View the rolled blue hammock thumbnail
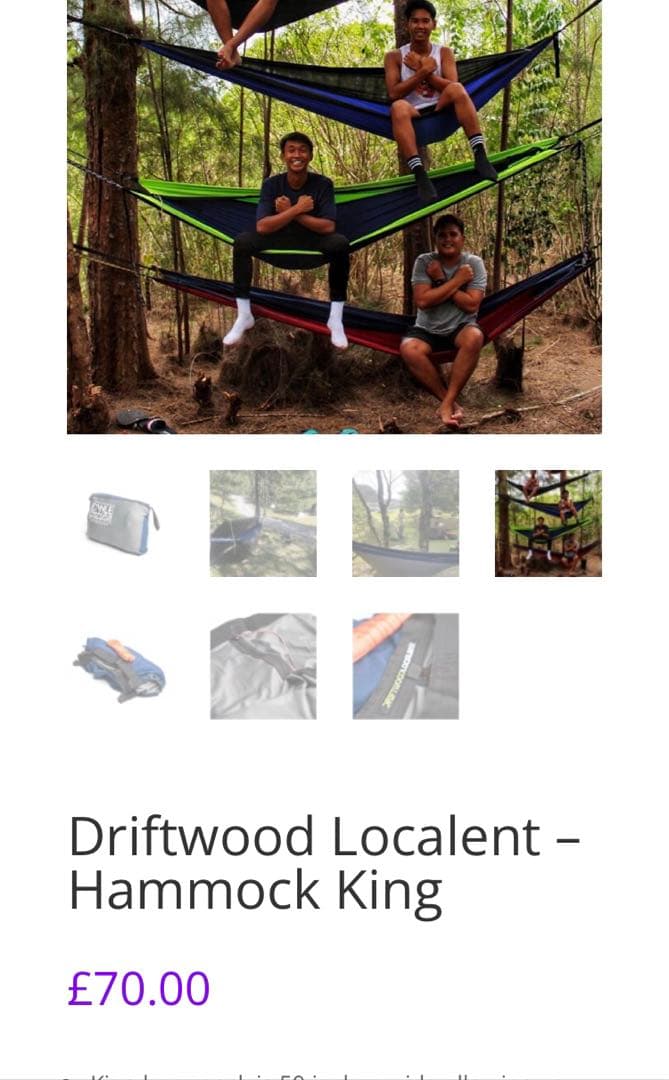Screen dimensions: 669x1080 pyautogui.click(x=121, y=666)
